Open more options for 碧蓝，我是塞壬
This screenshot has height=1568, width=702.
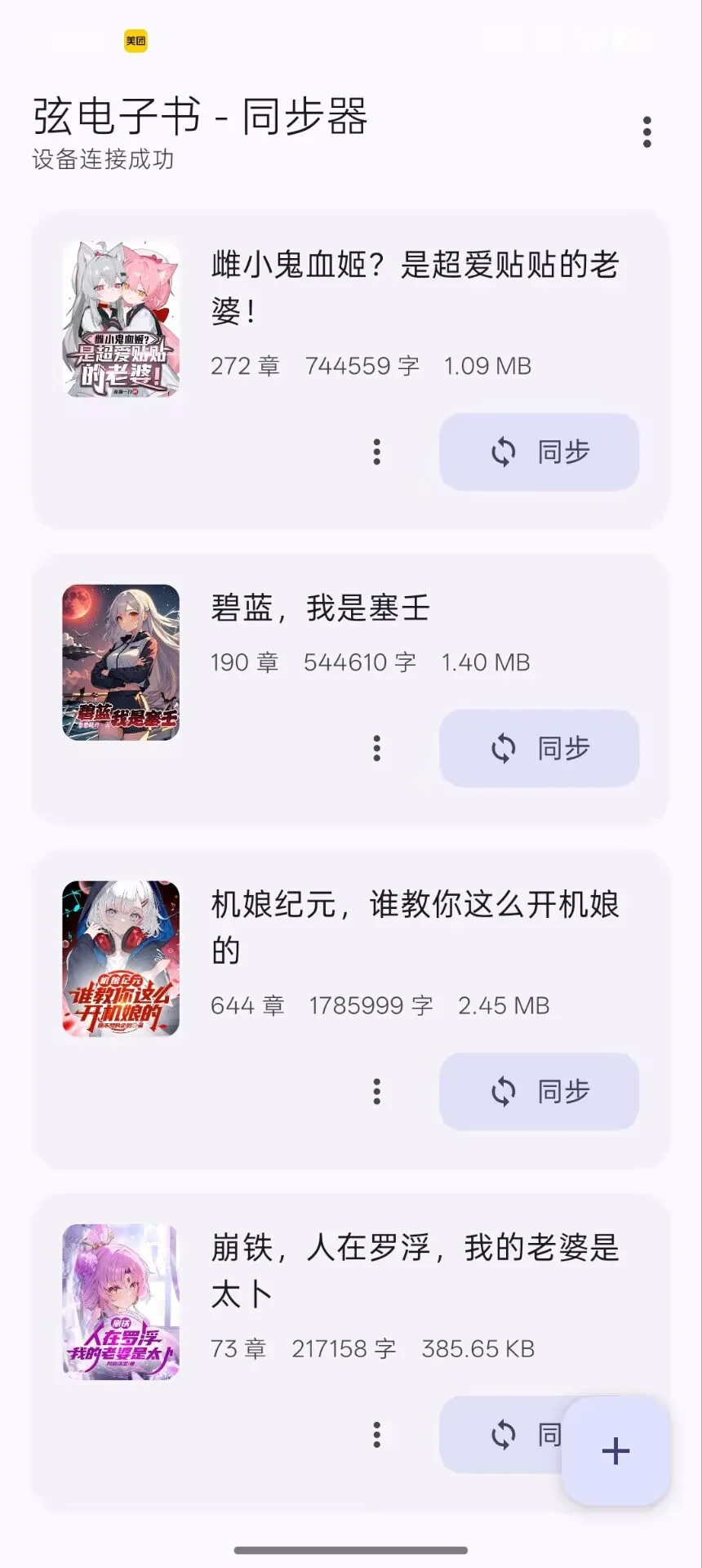point(376,748)
